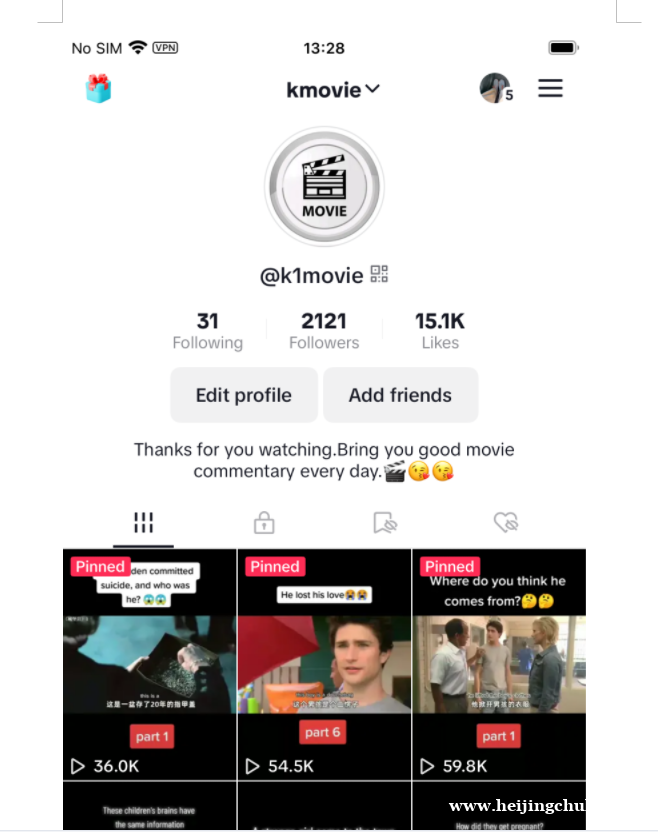Open pinned video 'Where do you think he comes from?'
The image size is (658, 832).
499,665
